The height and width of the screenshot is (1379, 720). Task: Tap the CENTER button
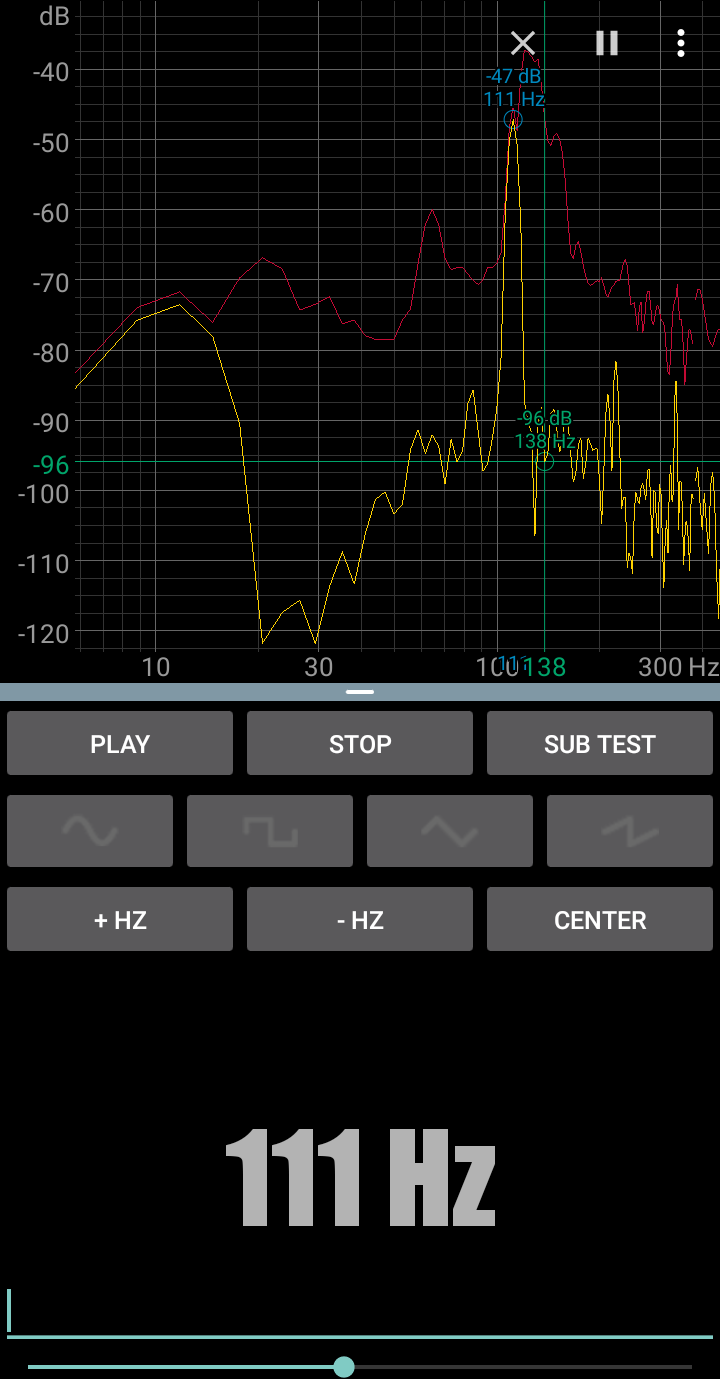(x=600, y=919)
